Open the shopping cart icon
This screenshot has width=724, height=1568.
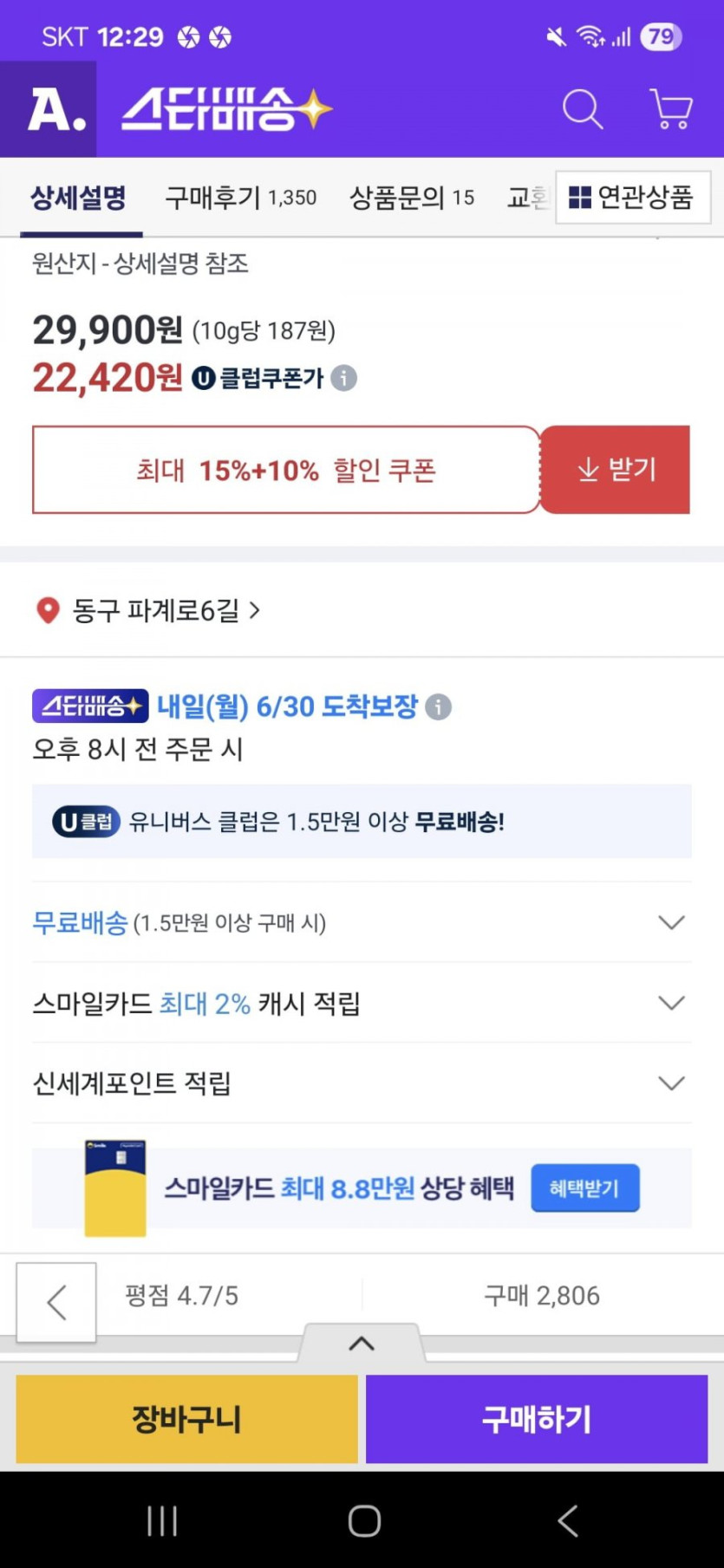[671, 109]
